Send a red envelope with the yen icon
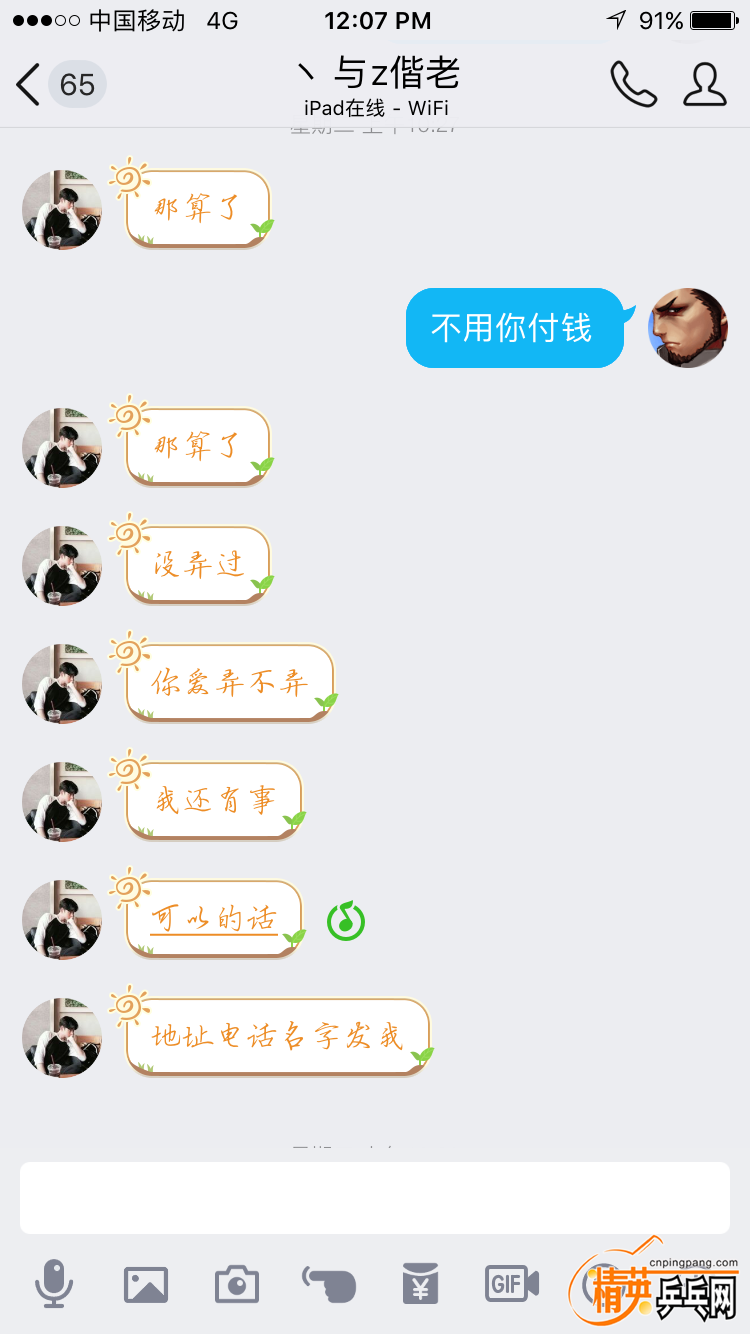Image resolution: width=750 pixels, height=1334 pixels. [421, 1284]
